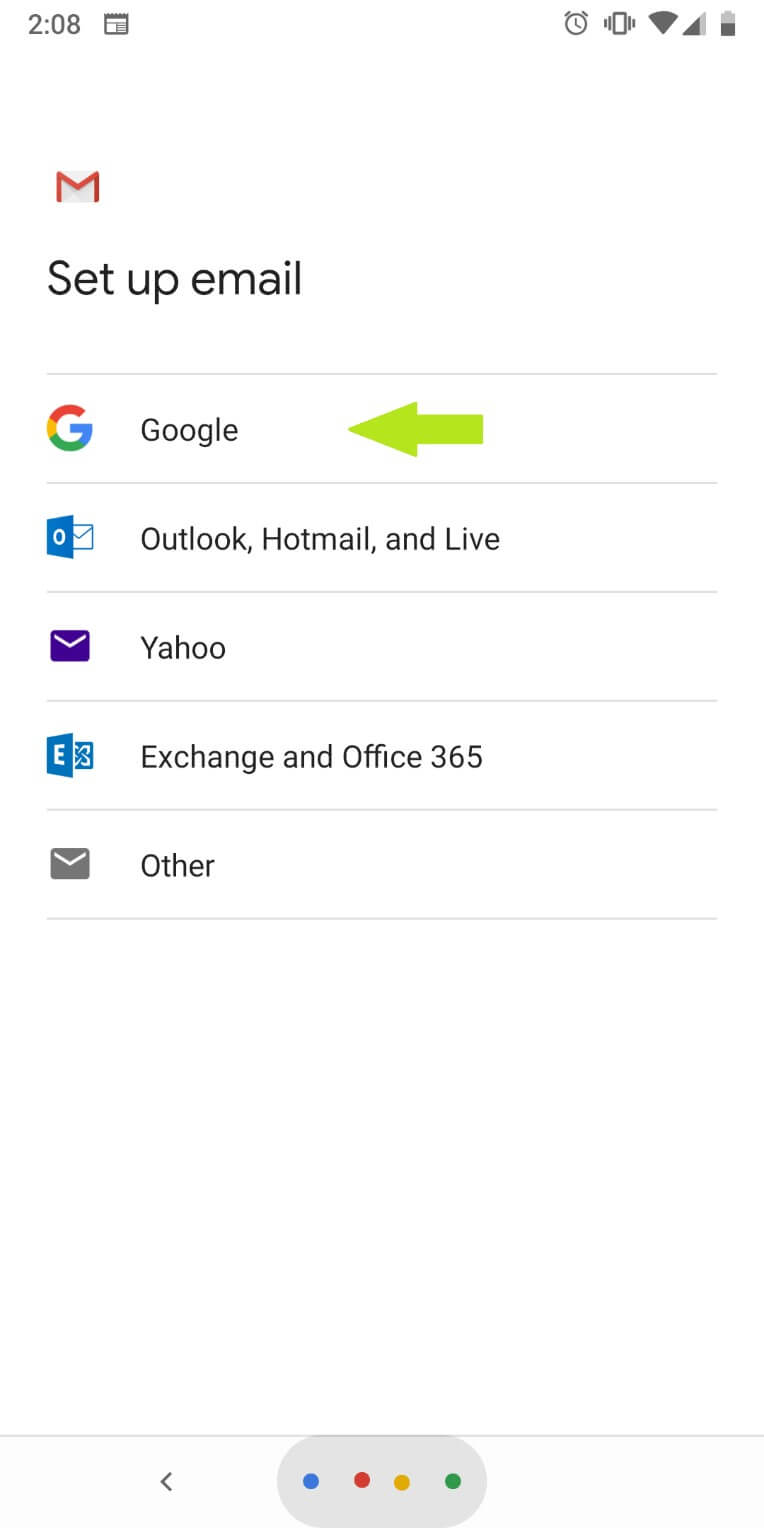Click the Outlook blue envelope icon
Screen dimensions: 764x1528
pyautogui.click(x=69, y=537)
